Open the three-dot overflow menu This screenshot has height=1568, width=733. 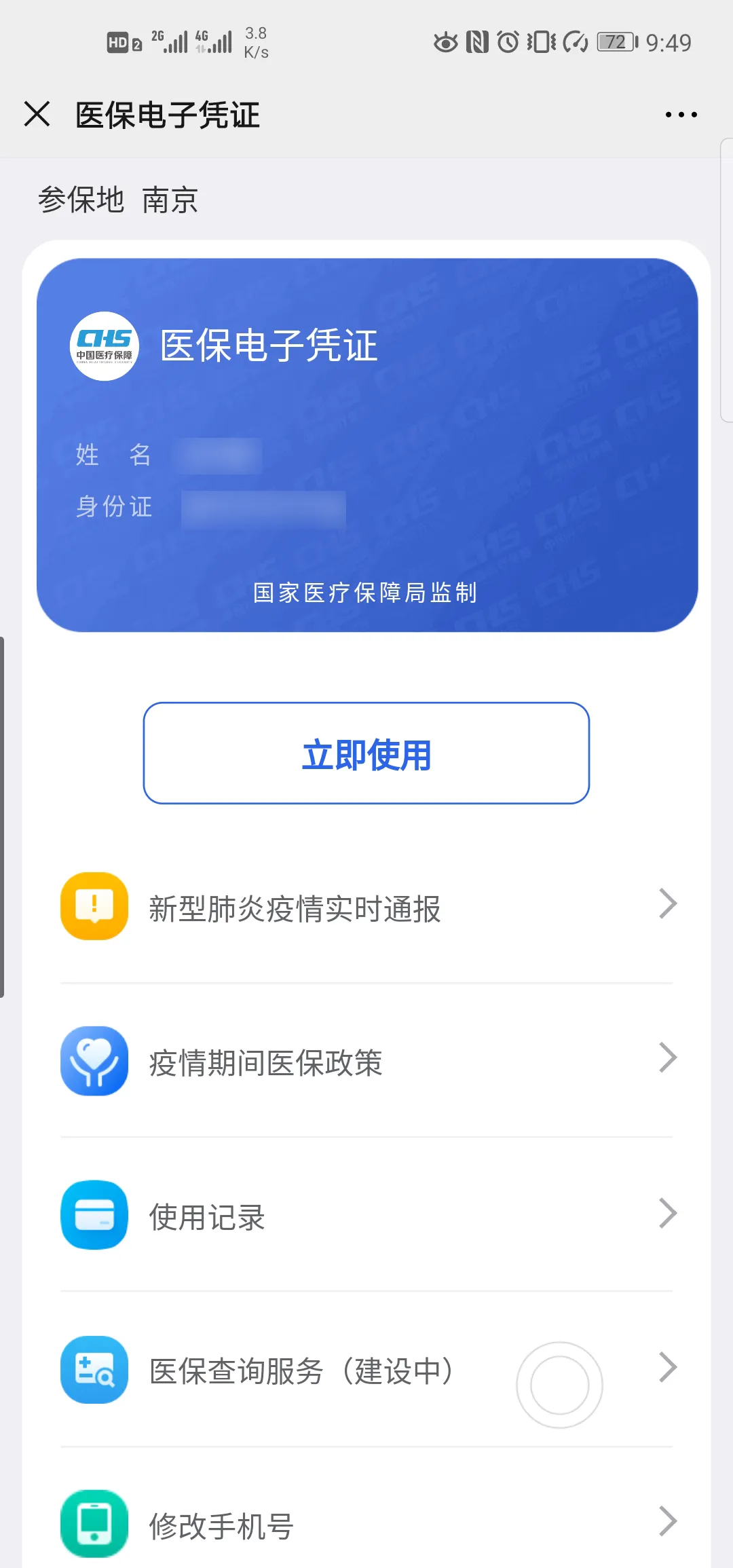click(x=681, y=115)
